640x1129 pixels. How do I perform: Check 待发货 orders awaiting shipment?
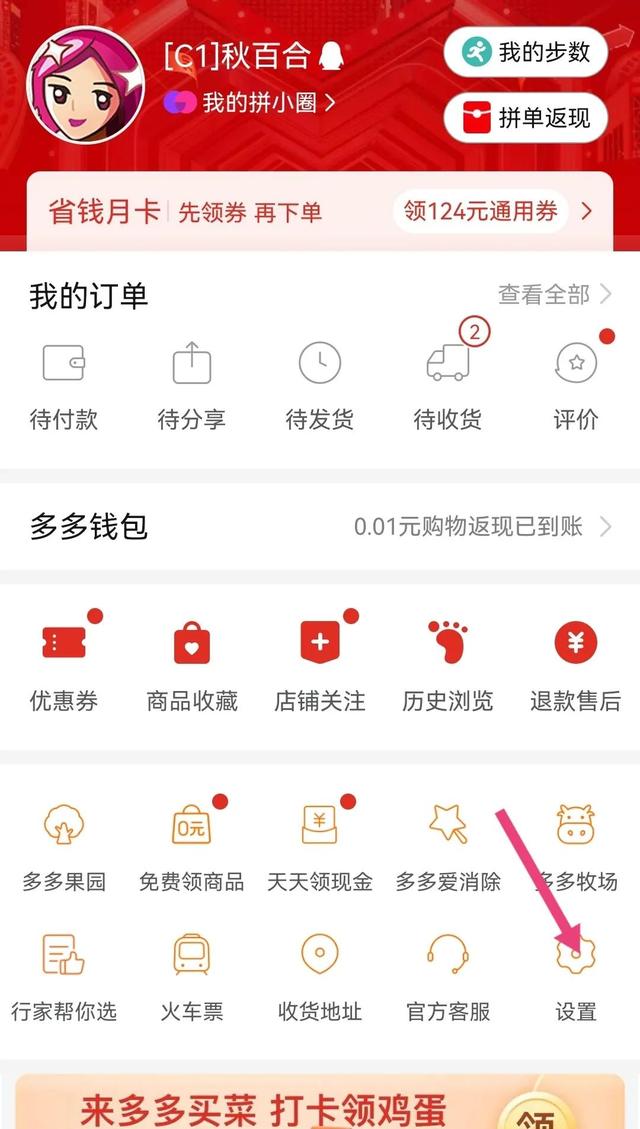click(x=320, y=385)
